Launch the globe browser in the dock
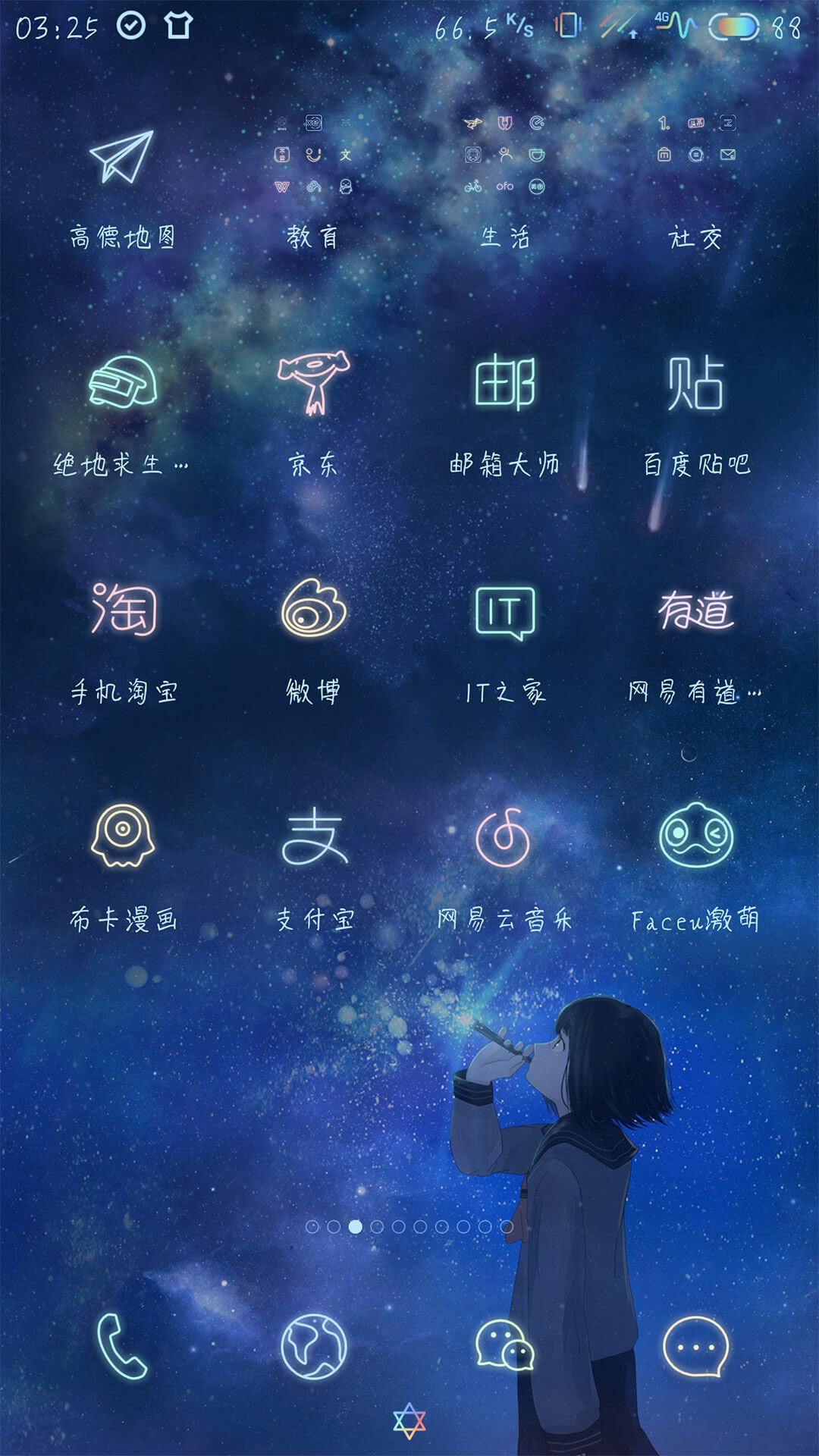Viewport: 819px width, 1456px height. click(x=313, y=1346)
